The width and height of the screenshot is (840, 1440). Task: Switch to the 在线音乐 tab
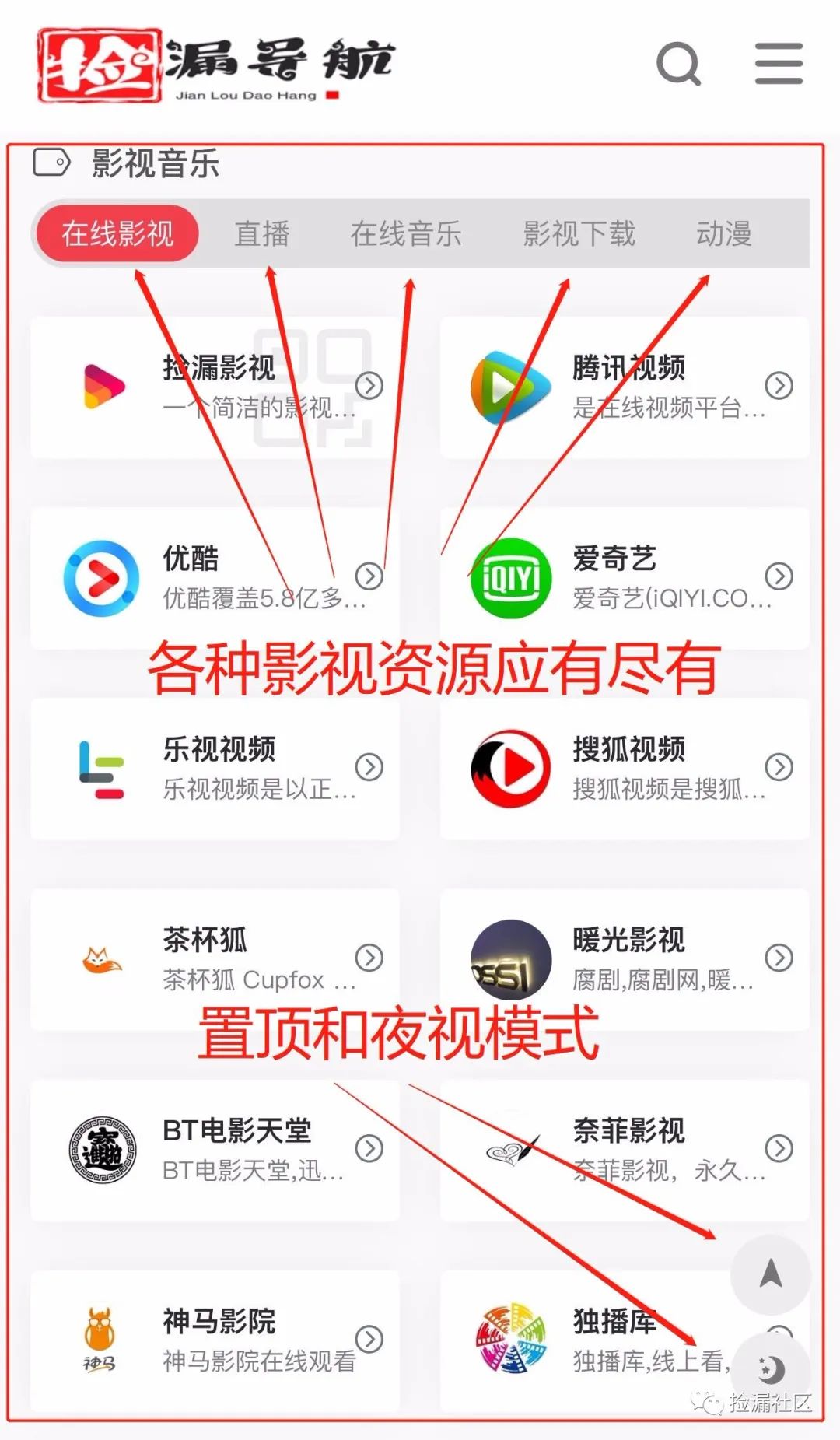[405, 233]
